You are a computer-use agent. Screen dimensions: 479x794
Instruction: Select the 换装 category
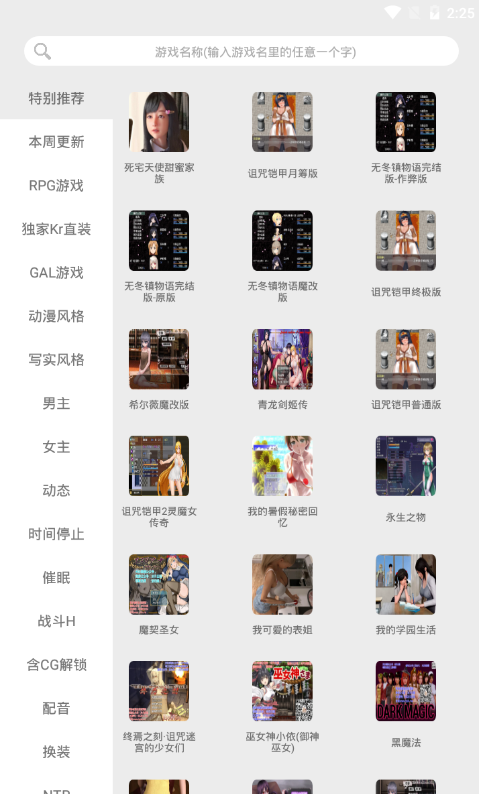click(56, 751)
